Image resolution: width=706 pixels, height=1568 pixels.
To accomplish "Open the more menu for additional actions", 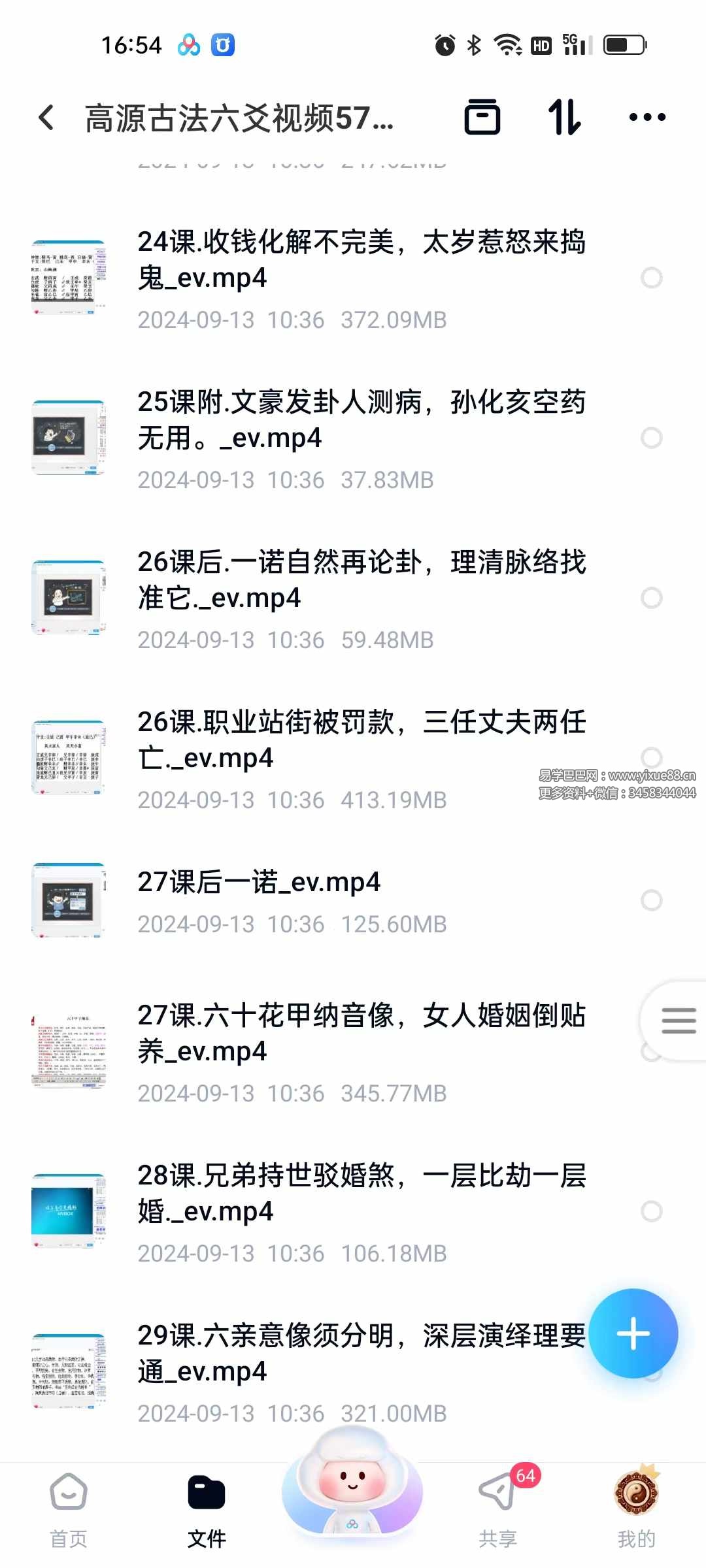I will pos(646,118).
